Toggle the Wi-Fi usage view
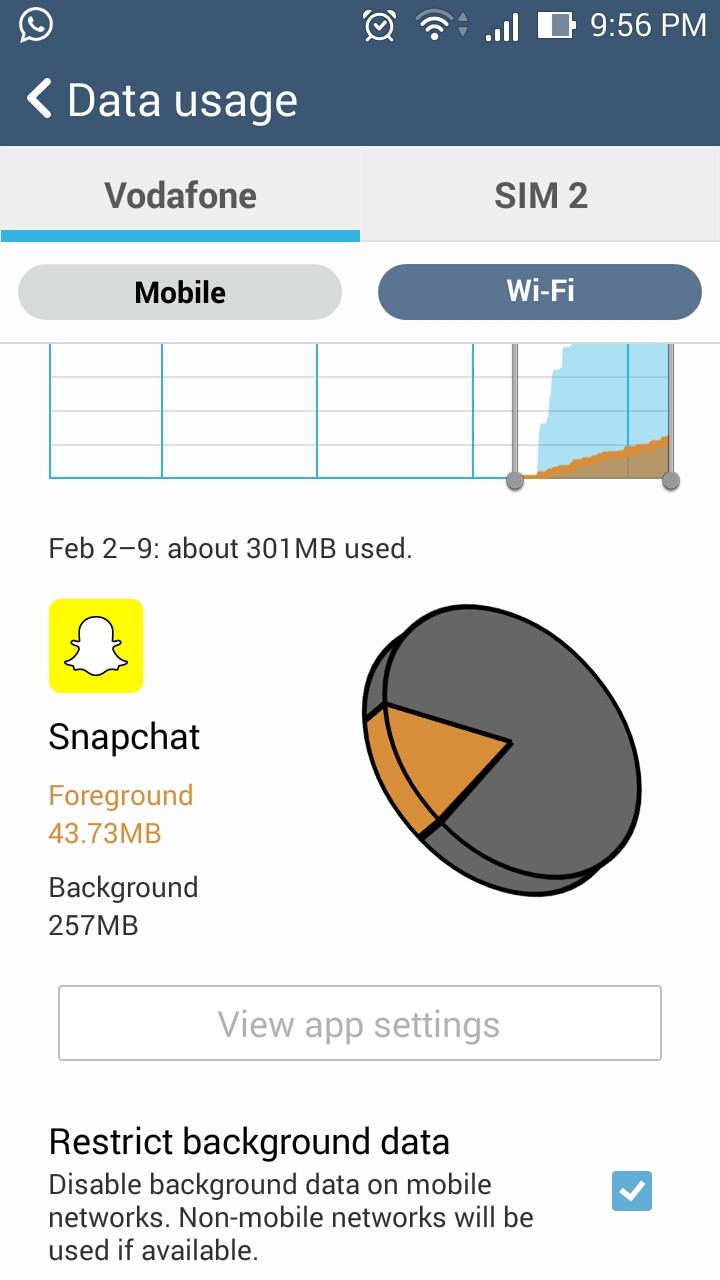The width and height of the screenshot is (720, 1280). (540, 291)
